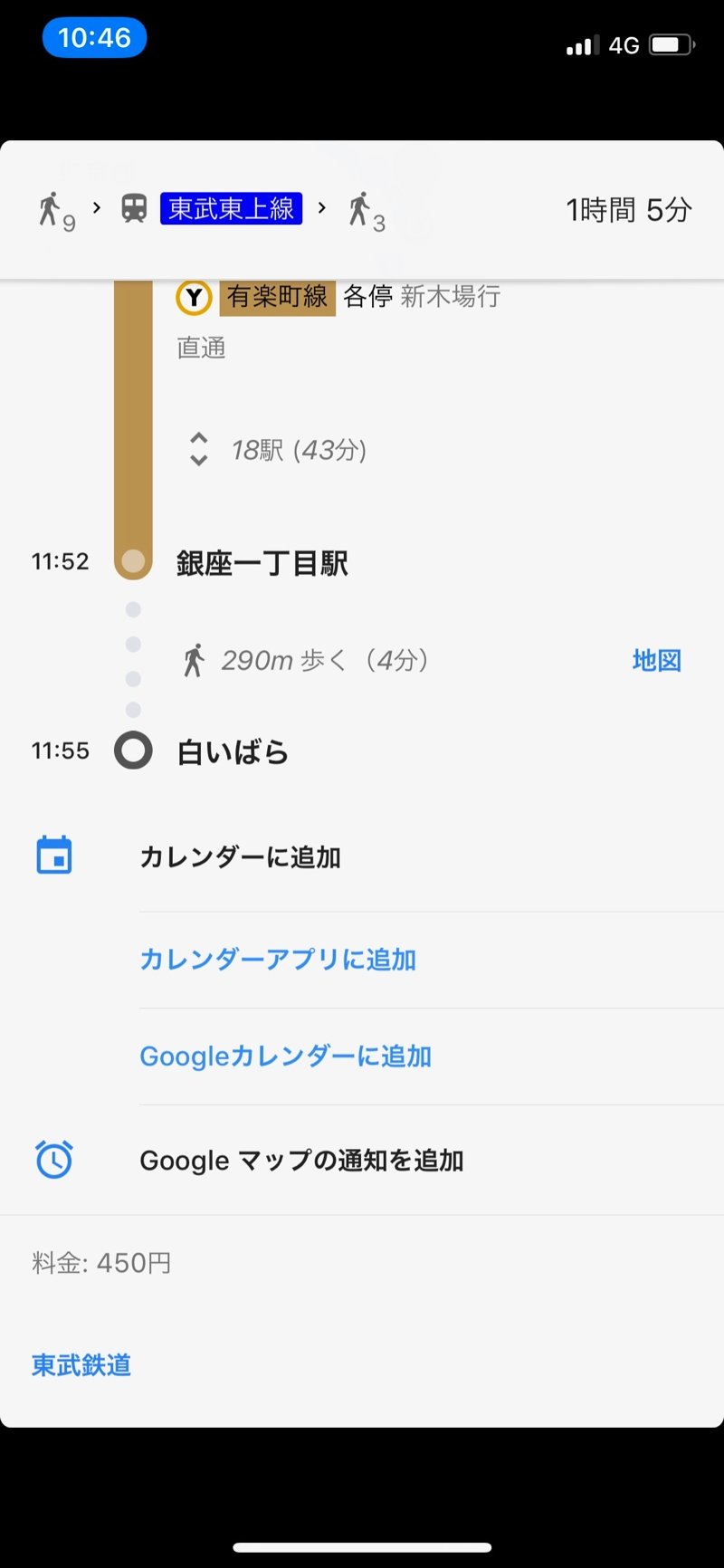
Task: Select the 銀座一丁目駅 stop
Action: 262,563
